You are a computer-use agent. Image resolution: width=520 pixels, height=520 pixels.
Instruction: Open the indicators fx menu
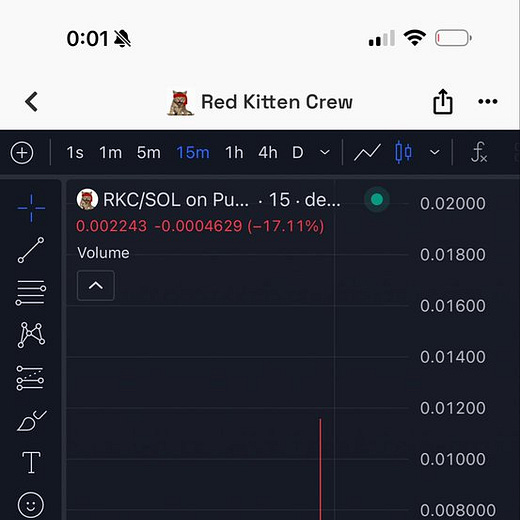pos(479,152)
